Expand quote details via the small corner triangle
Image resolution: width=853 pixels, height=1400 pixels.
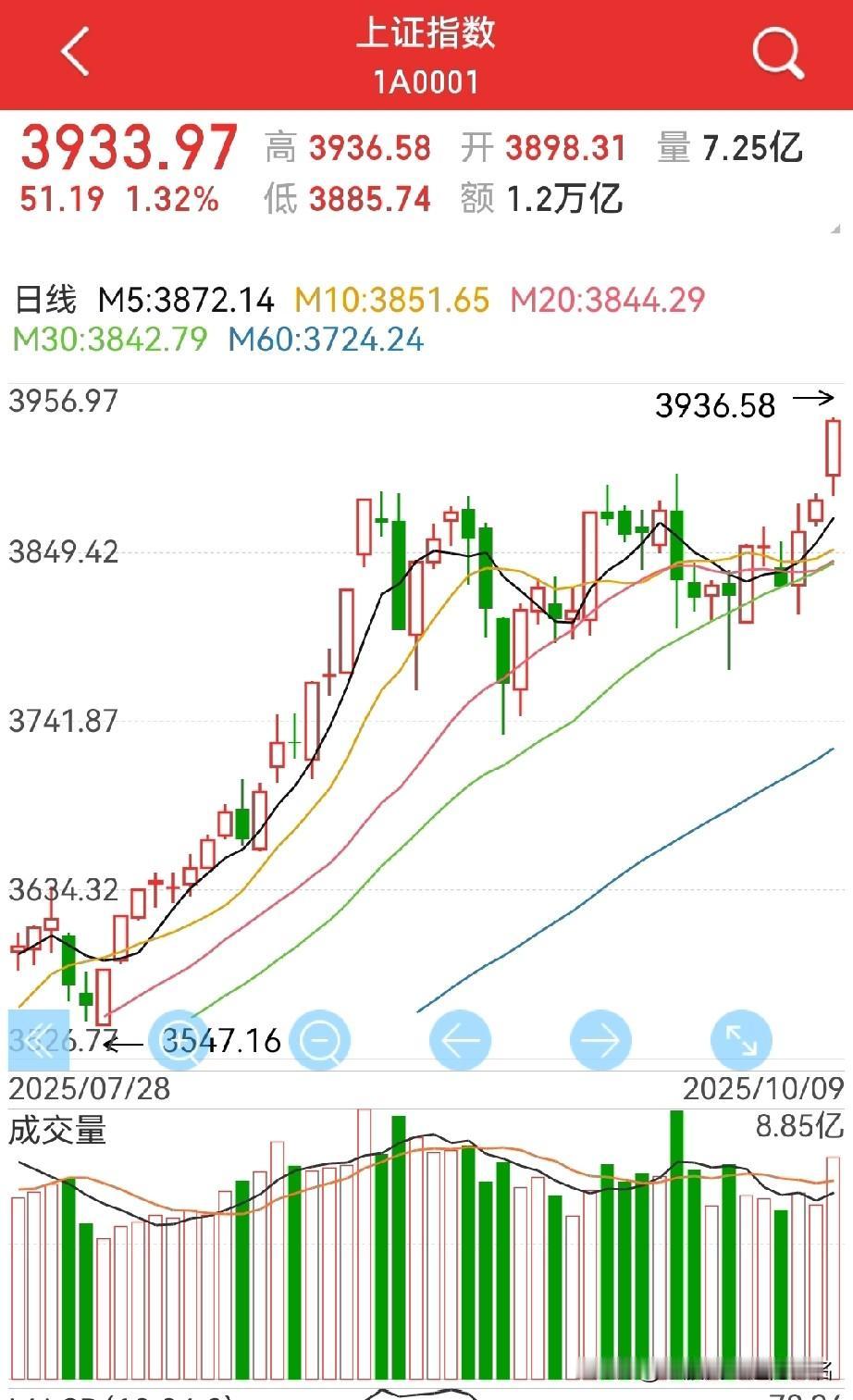tap(835, 228)
